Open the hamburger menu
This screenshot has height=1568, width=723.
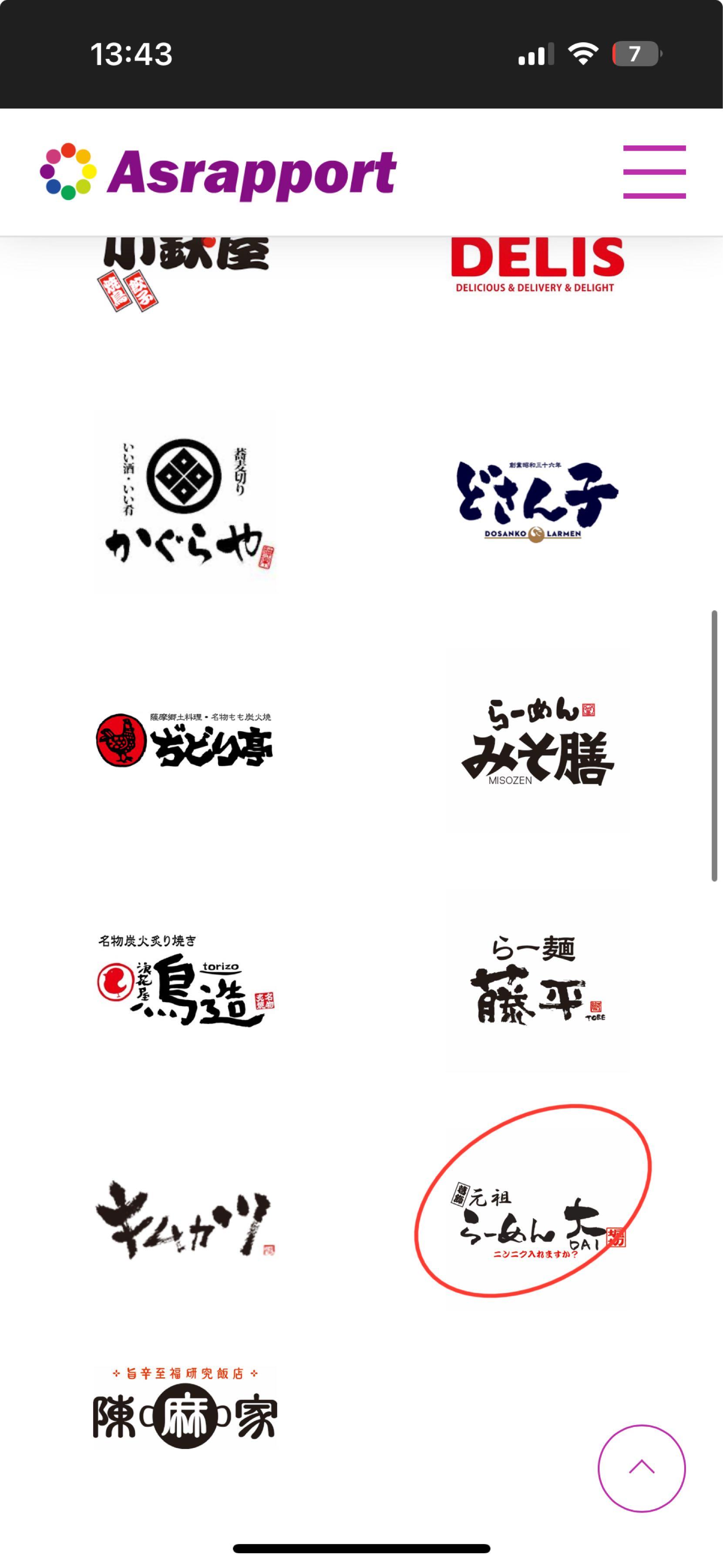point(654,172)
